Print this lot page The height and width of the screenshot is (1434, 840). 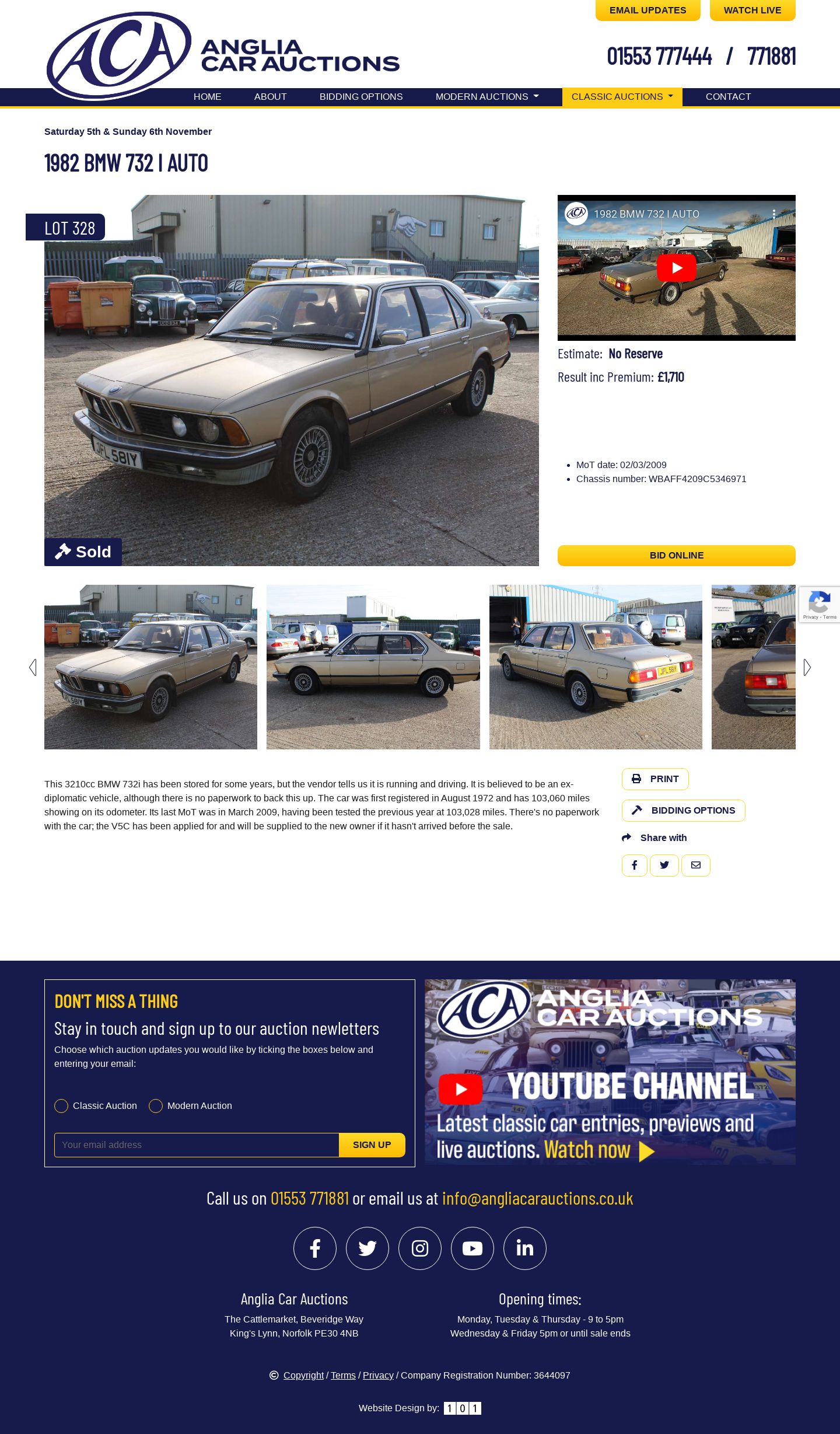(x=655, y=779)
